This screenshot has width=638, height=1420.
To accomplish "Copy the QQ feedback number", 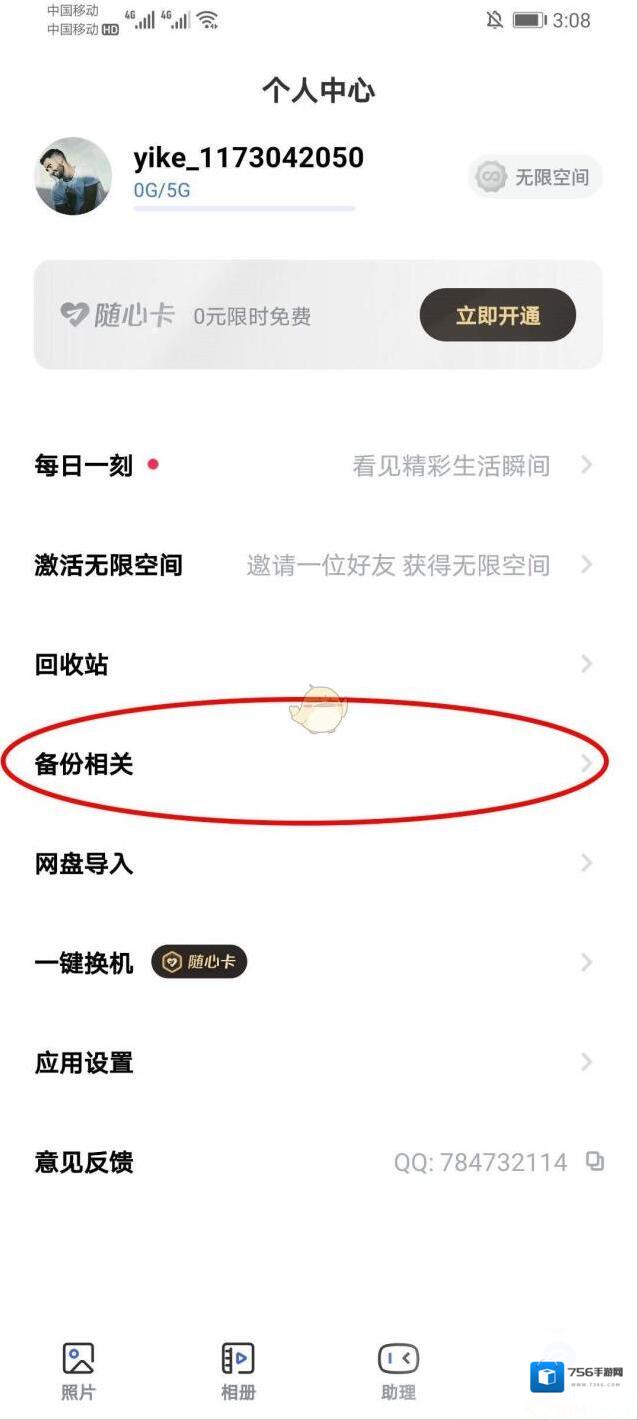I will tap(595, 1162).
